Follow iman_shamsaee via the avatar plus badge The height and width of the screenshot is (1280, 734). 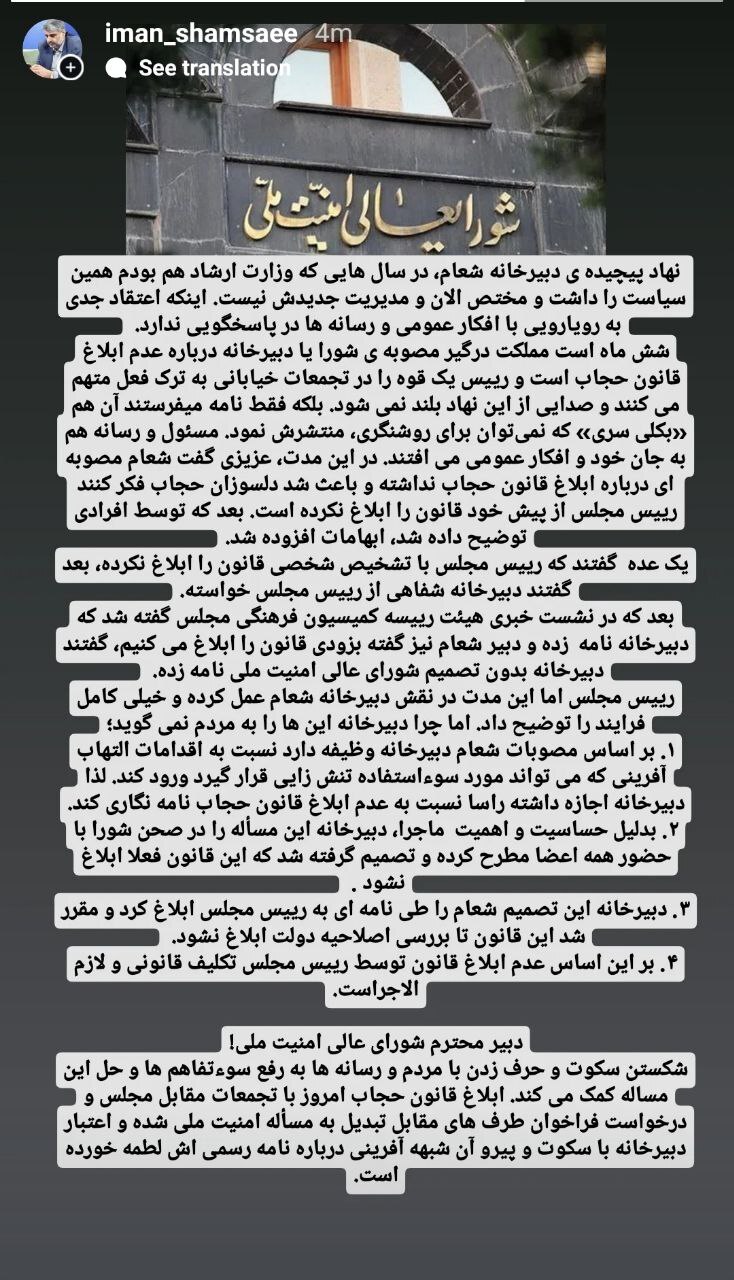(71, 68)
